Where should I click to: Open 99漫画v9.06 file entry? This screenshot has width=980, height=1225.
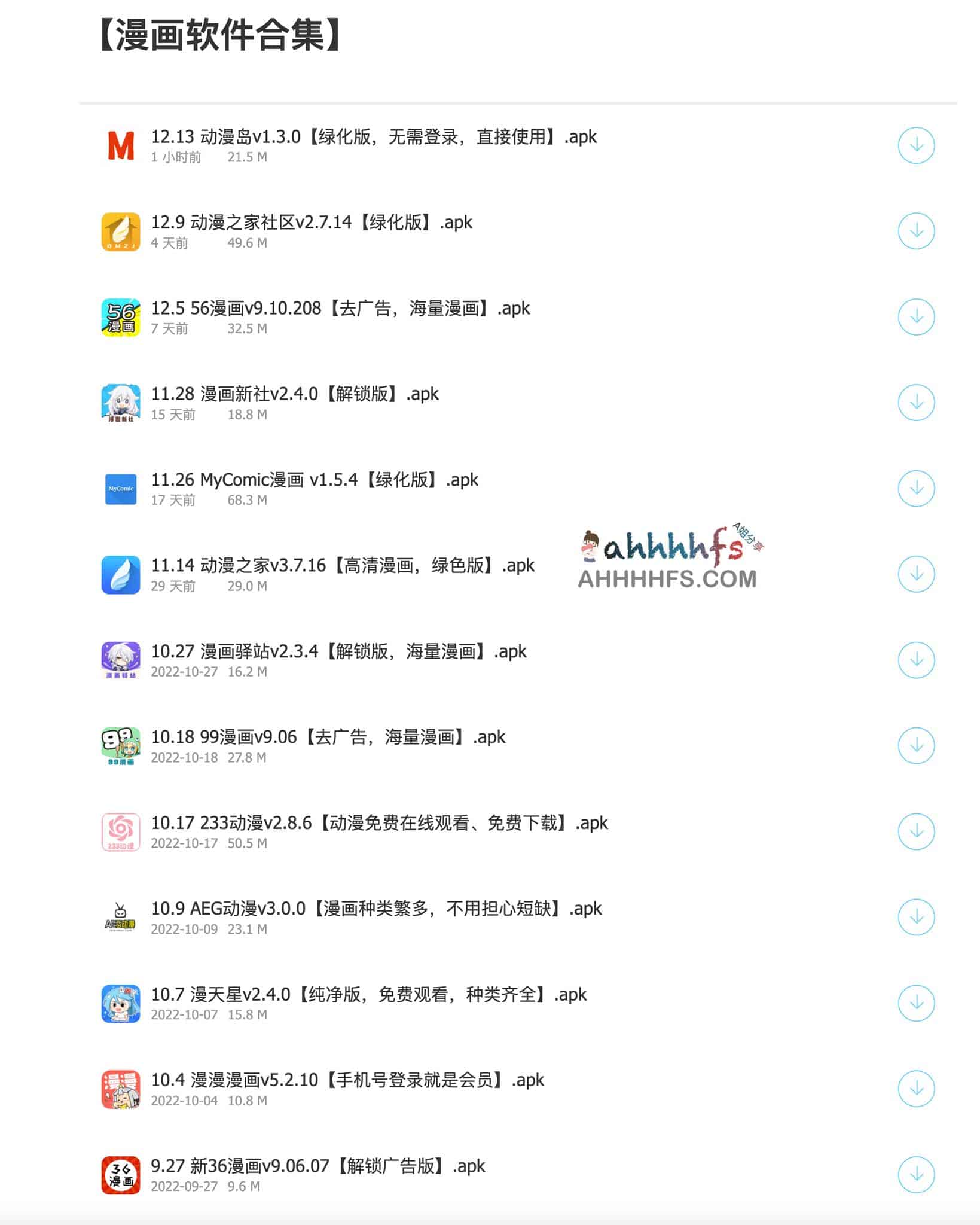(328, 738)
